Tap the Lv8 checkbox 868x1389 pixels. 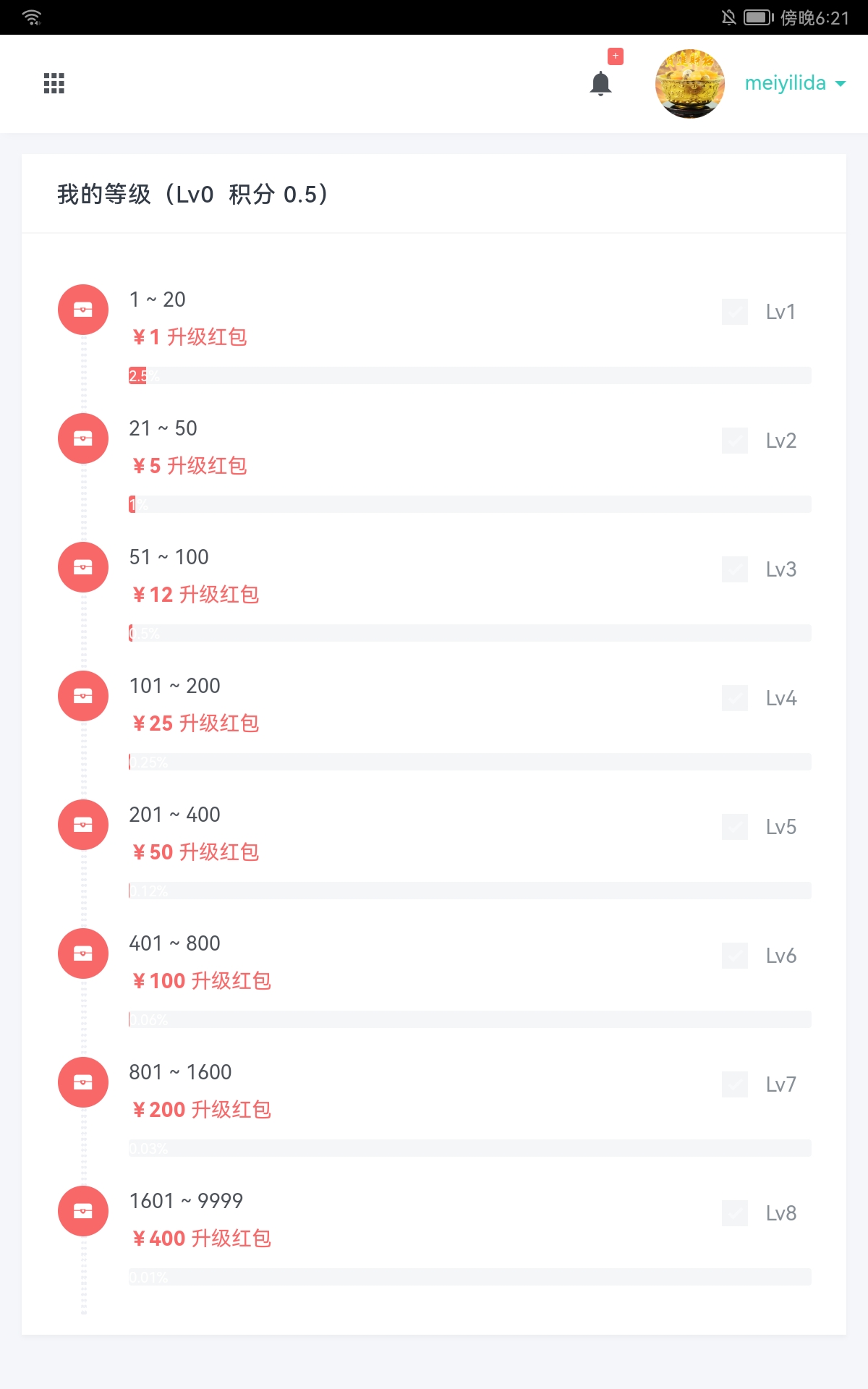click(x=735, y=1213)
